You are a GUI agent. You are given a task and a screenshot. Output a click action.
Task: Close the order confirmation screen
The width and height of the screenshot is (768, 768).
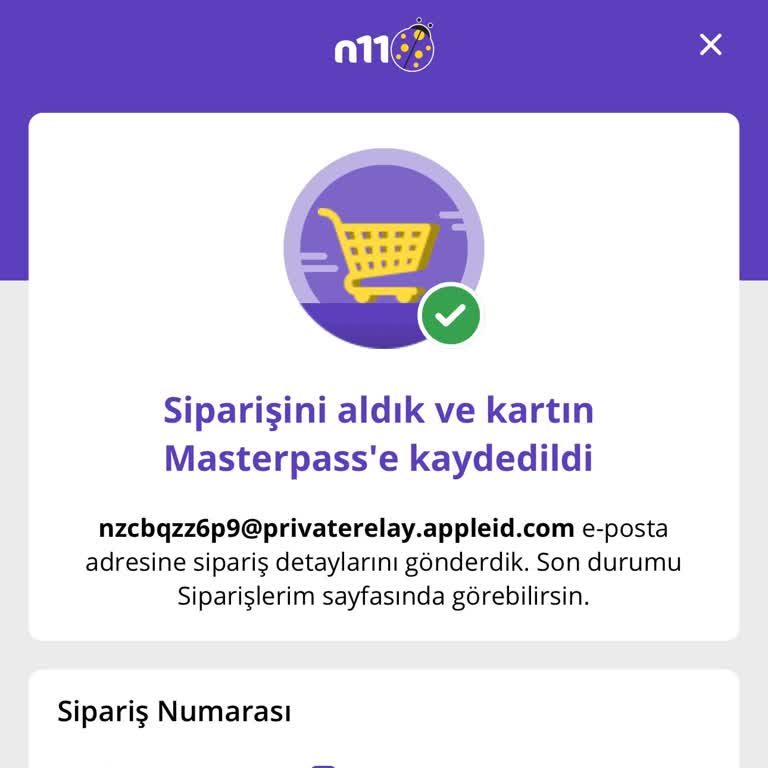coord(710,45)
